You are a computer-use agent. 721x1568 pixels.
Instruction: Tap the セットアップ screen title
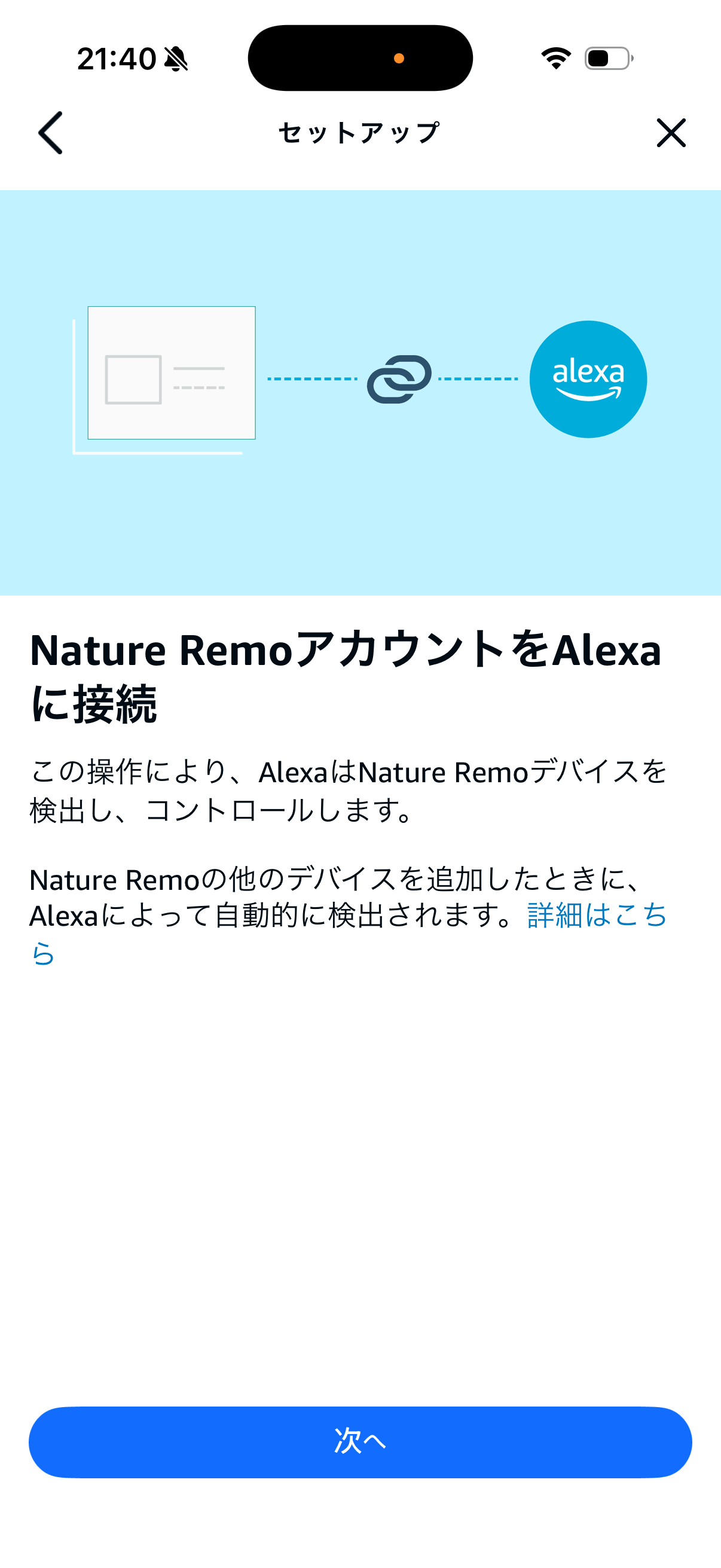tap(358, 132)
